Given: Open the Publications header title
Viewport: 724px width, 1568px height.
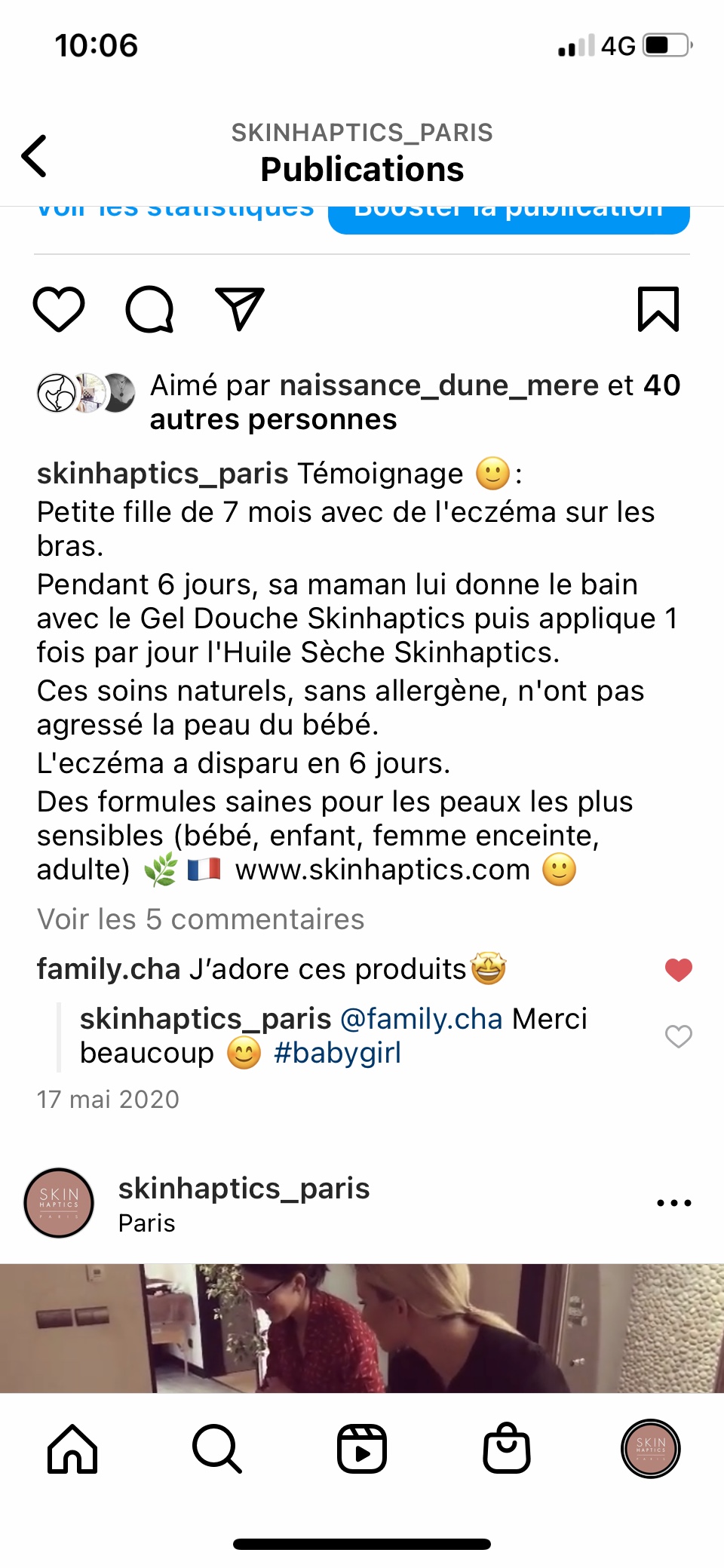Looking at the screenshot, I should click(x=362, y=169).
